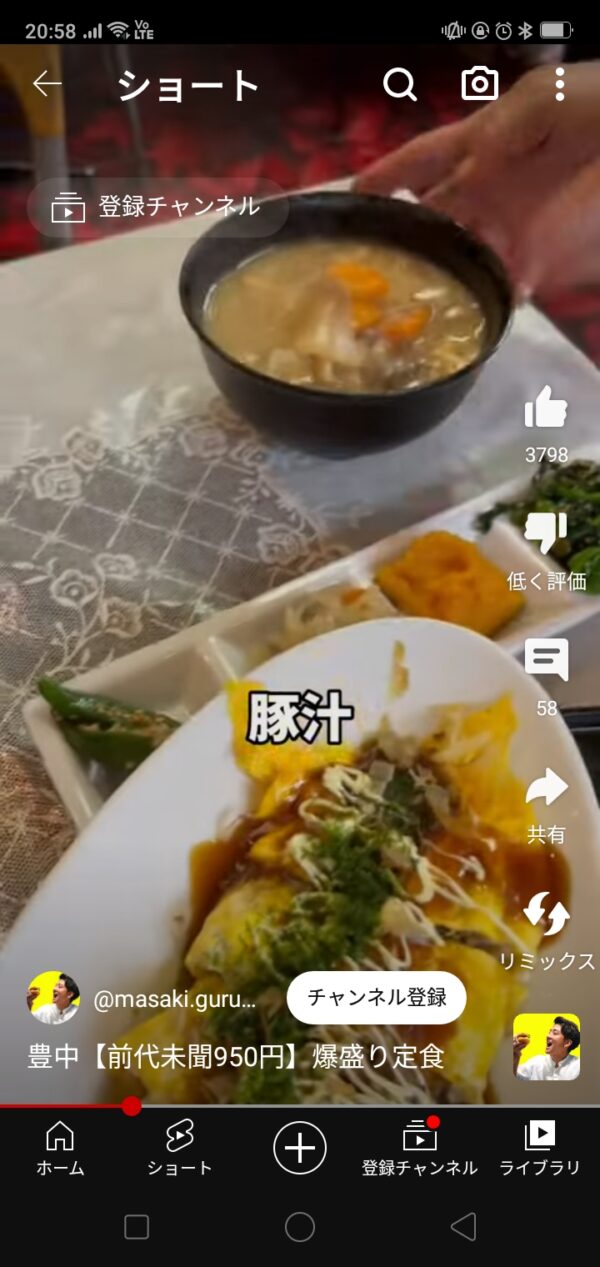Remix this Short (リミックス)

tap(546, 916)
